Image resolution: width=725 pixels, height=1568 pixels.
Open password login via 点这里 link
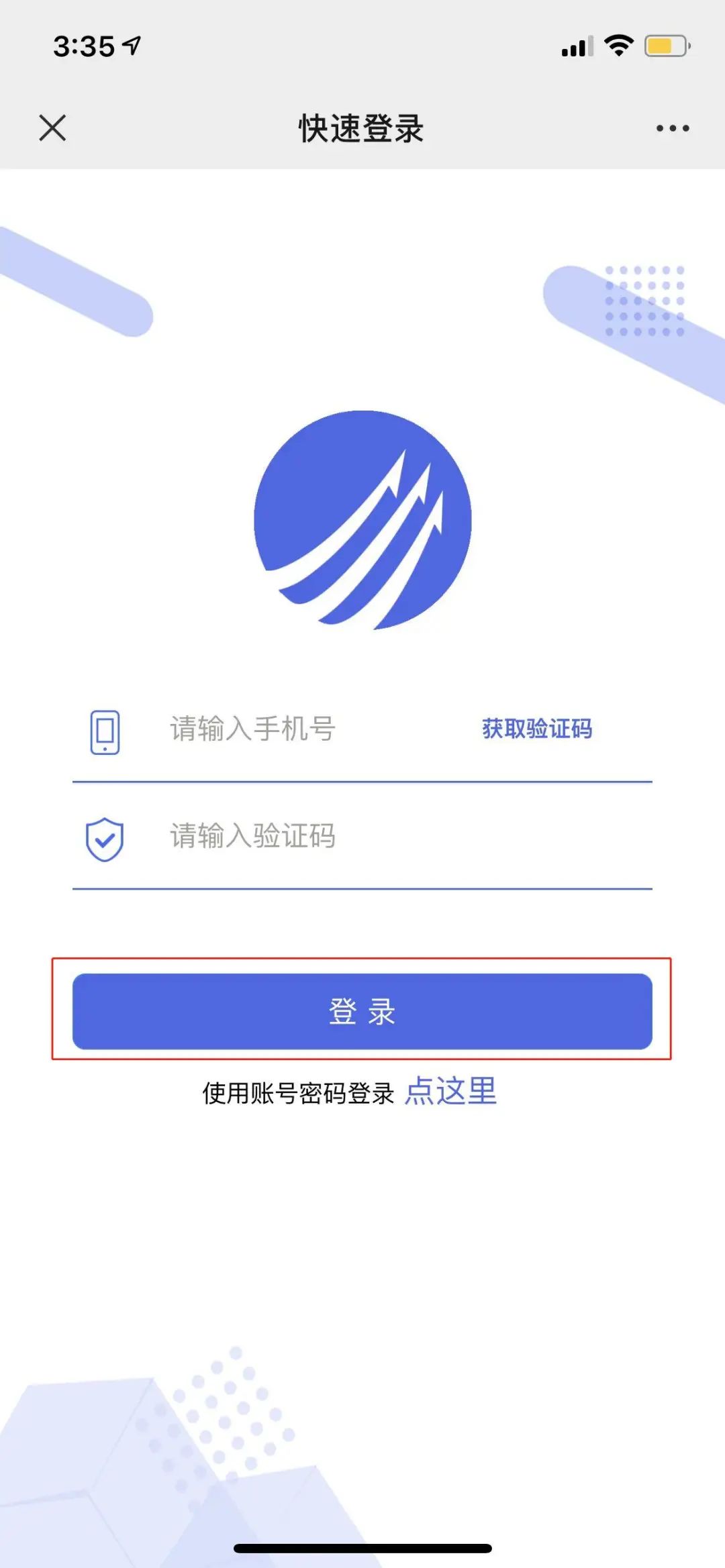tap(451, 1091)
